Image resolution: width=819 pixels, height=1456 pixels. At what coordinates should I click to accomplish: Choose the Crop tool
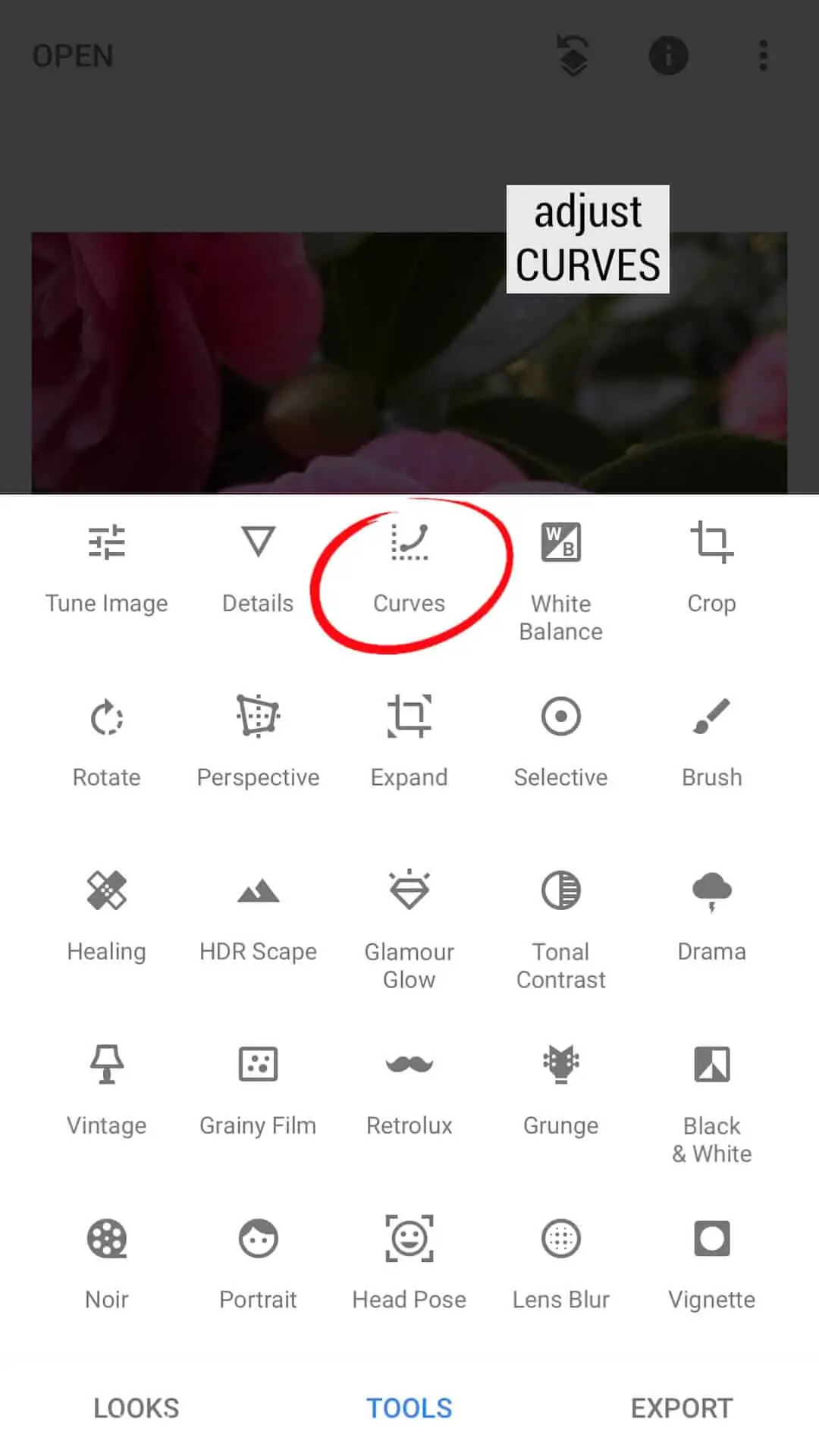[711, 569]
